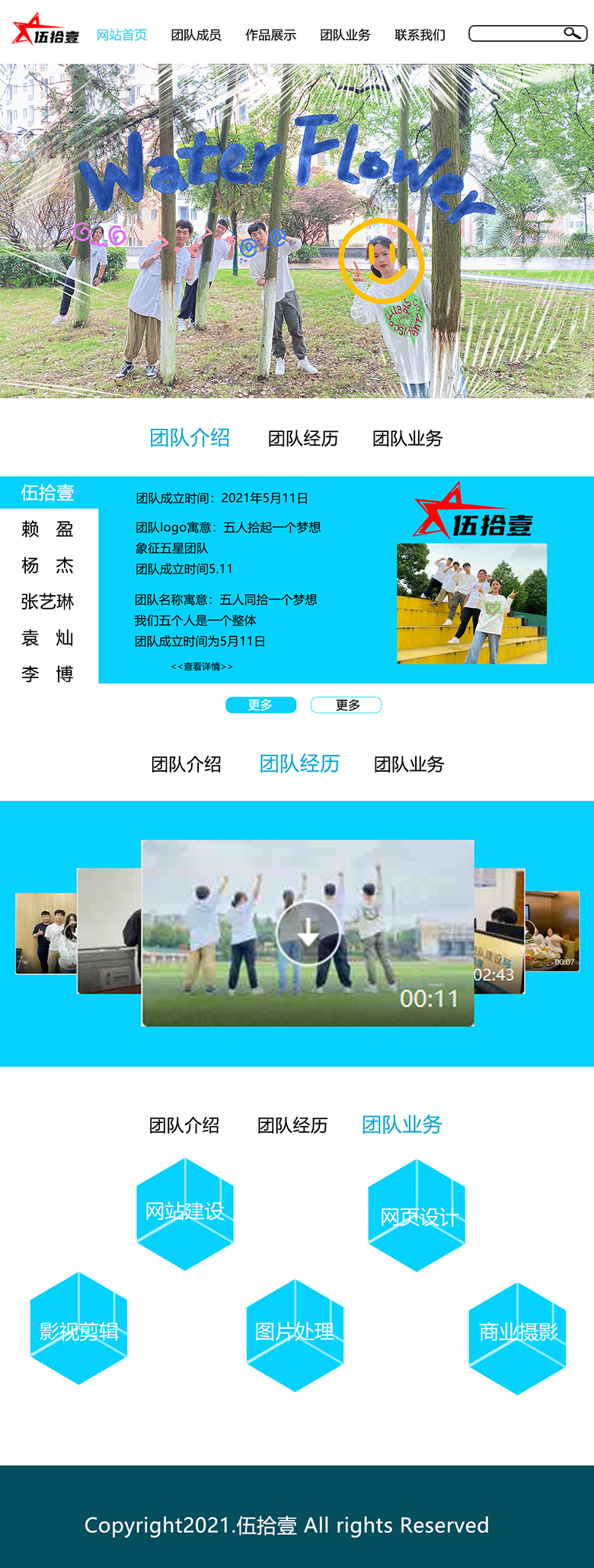
Task: Open the 网站建设 service hexagon
Action: (185, 1214)
